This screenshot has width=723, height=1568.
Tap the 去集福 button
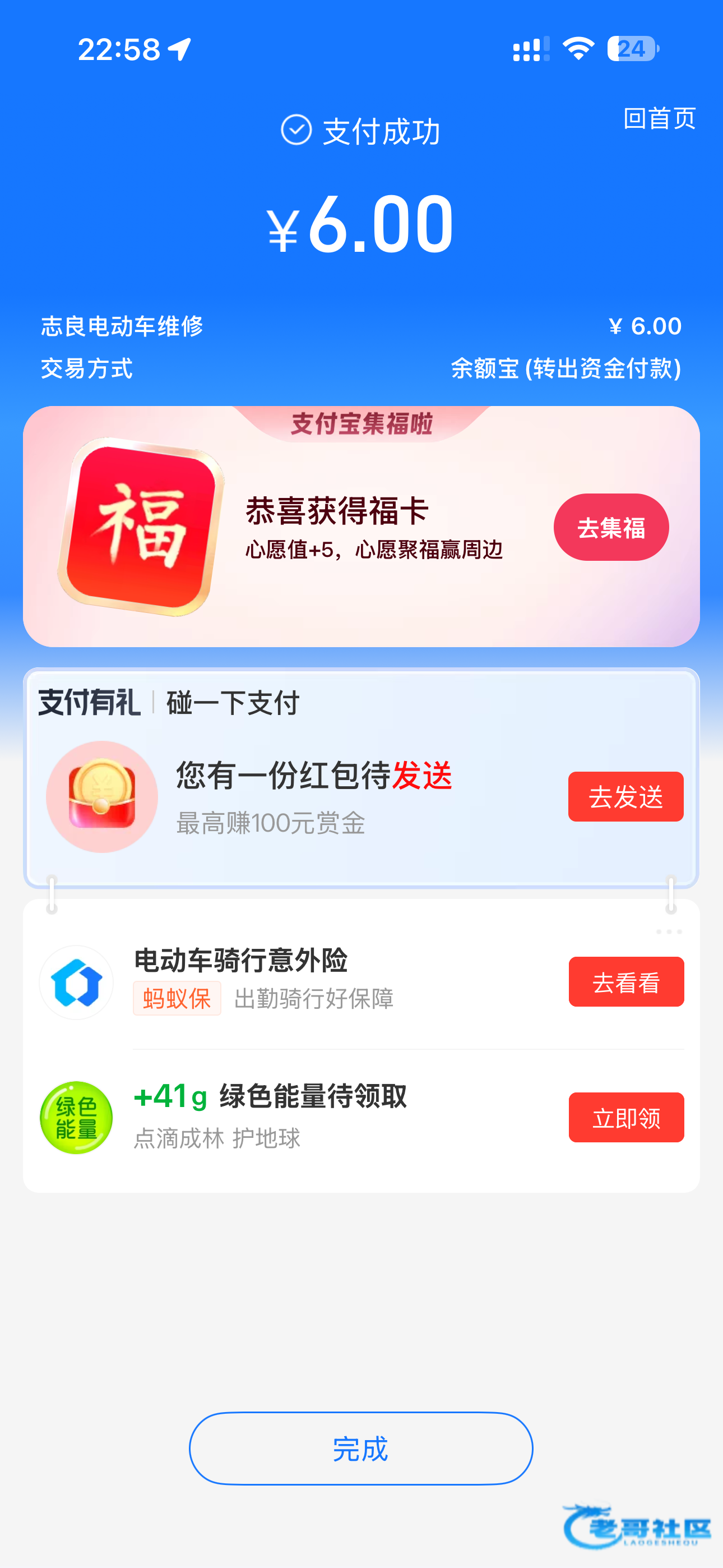pyautogui.click(x=610, y=527)
